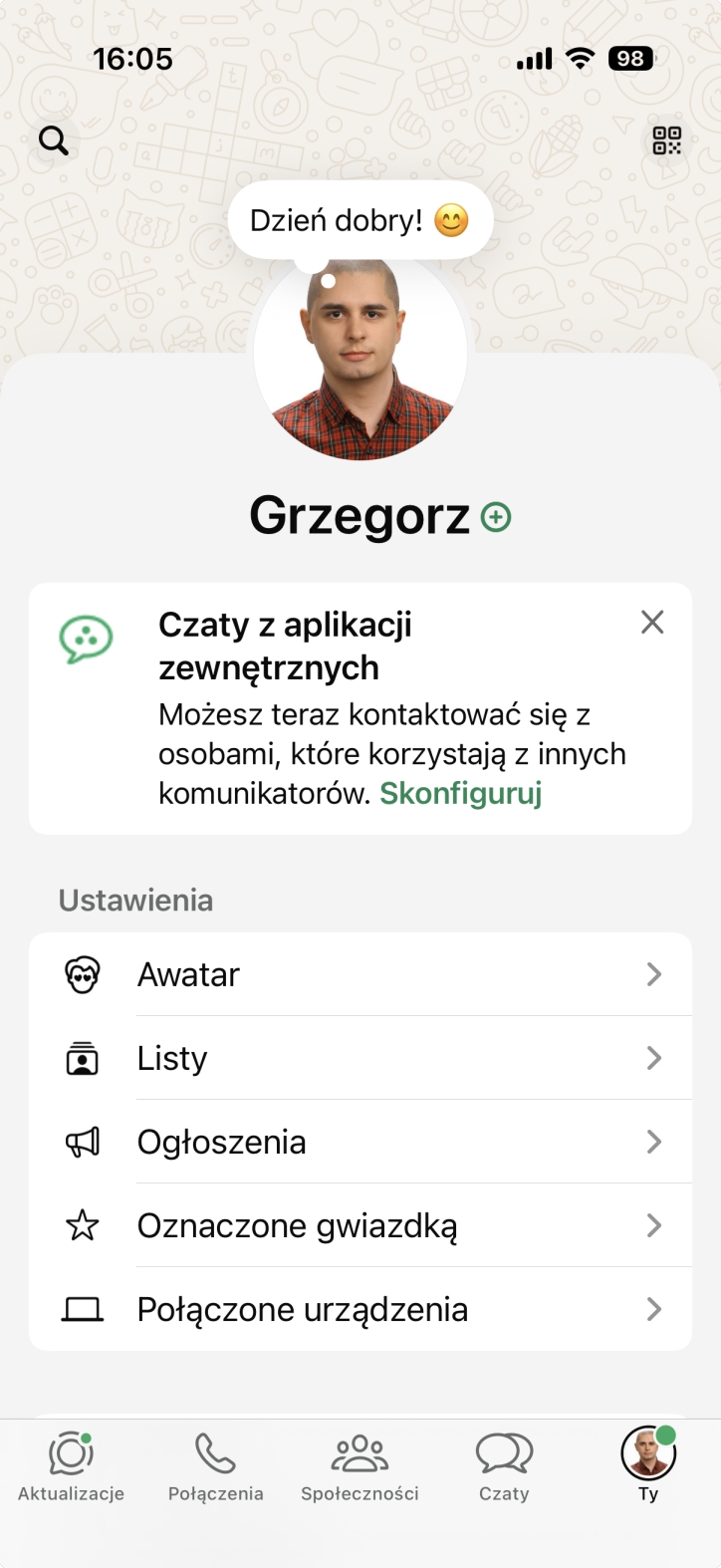721x1568 pixels.
Task: Switch to the Połączenia tab
Action: [x=216, y=1466]
